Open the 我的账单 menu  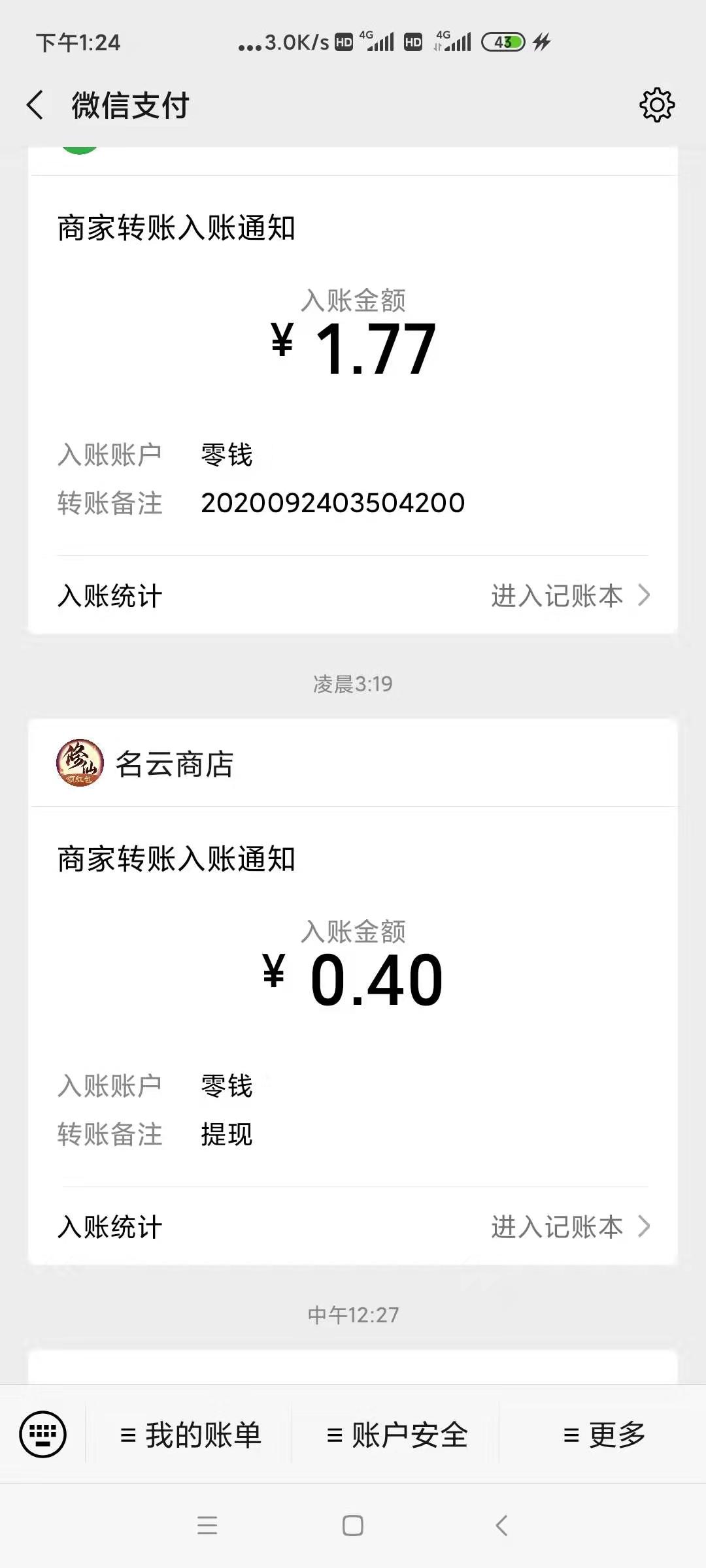190,1435
